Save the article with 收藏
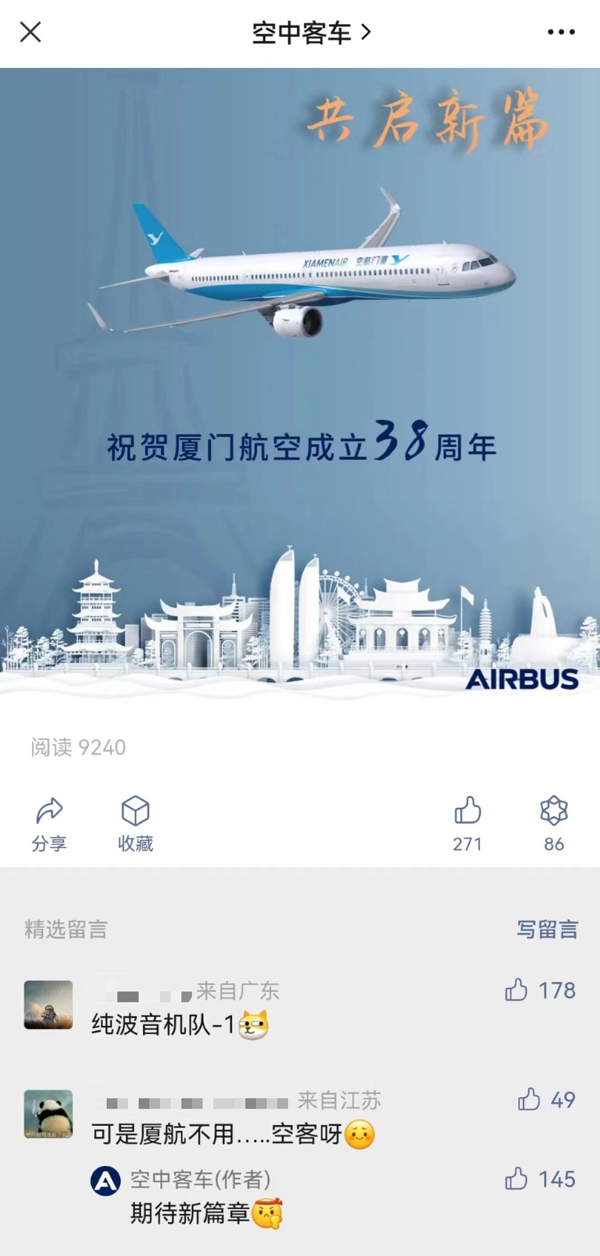 [x=135, y=823]
